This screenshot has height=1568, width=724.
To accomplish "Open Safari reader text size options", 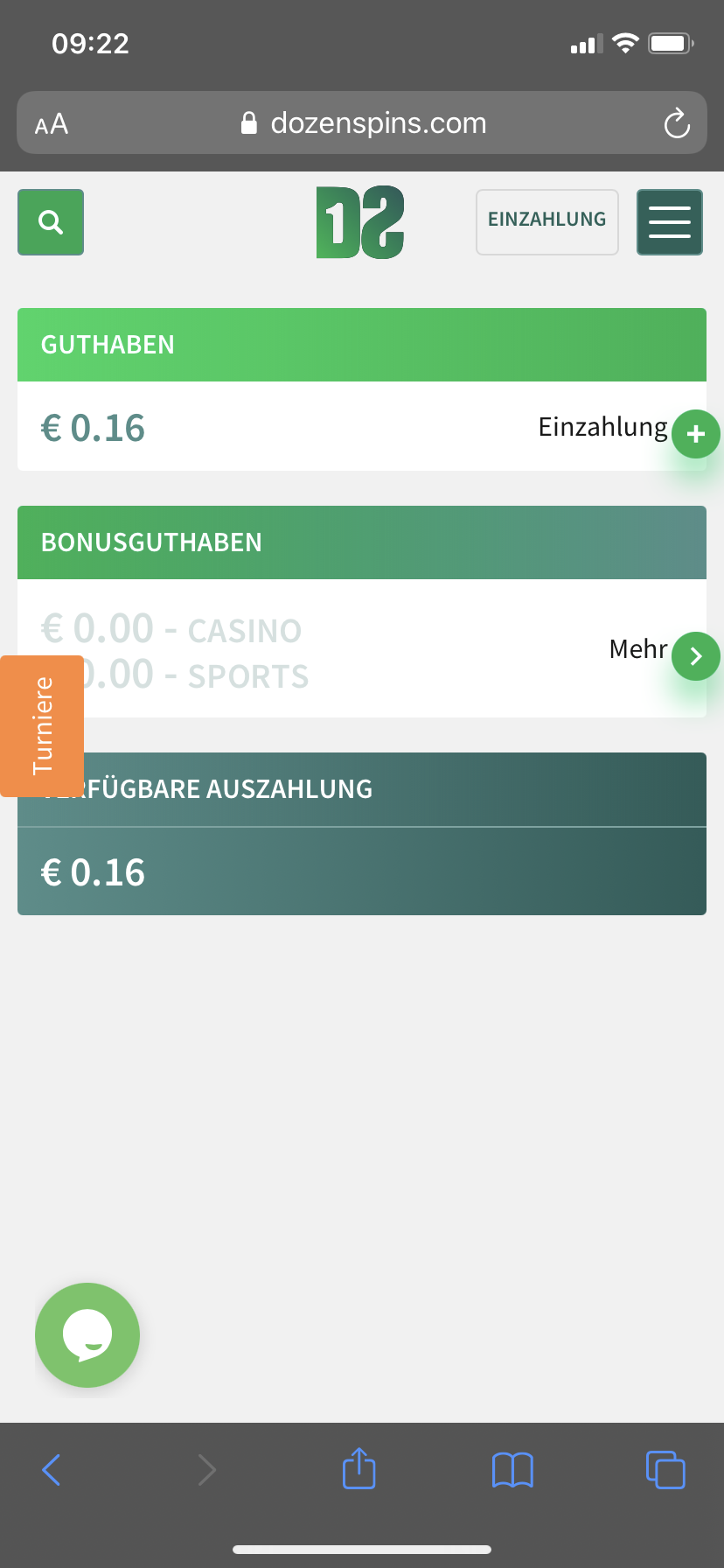I will [52, 124].
